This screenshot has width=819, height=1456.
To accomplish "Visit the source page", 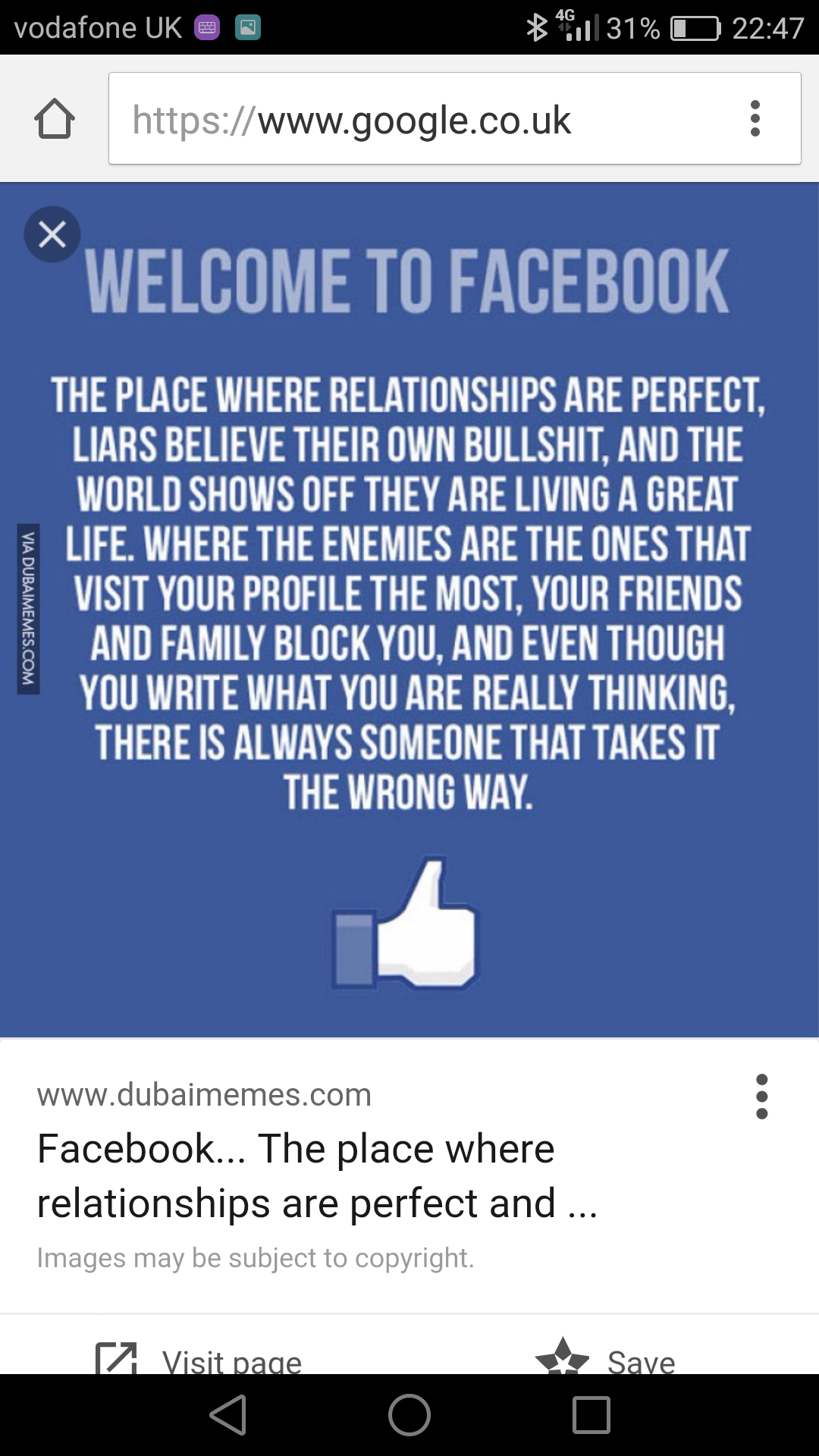I will pos(200,1359).
